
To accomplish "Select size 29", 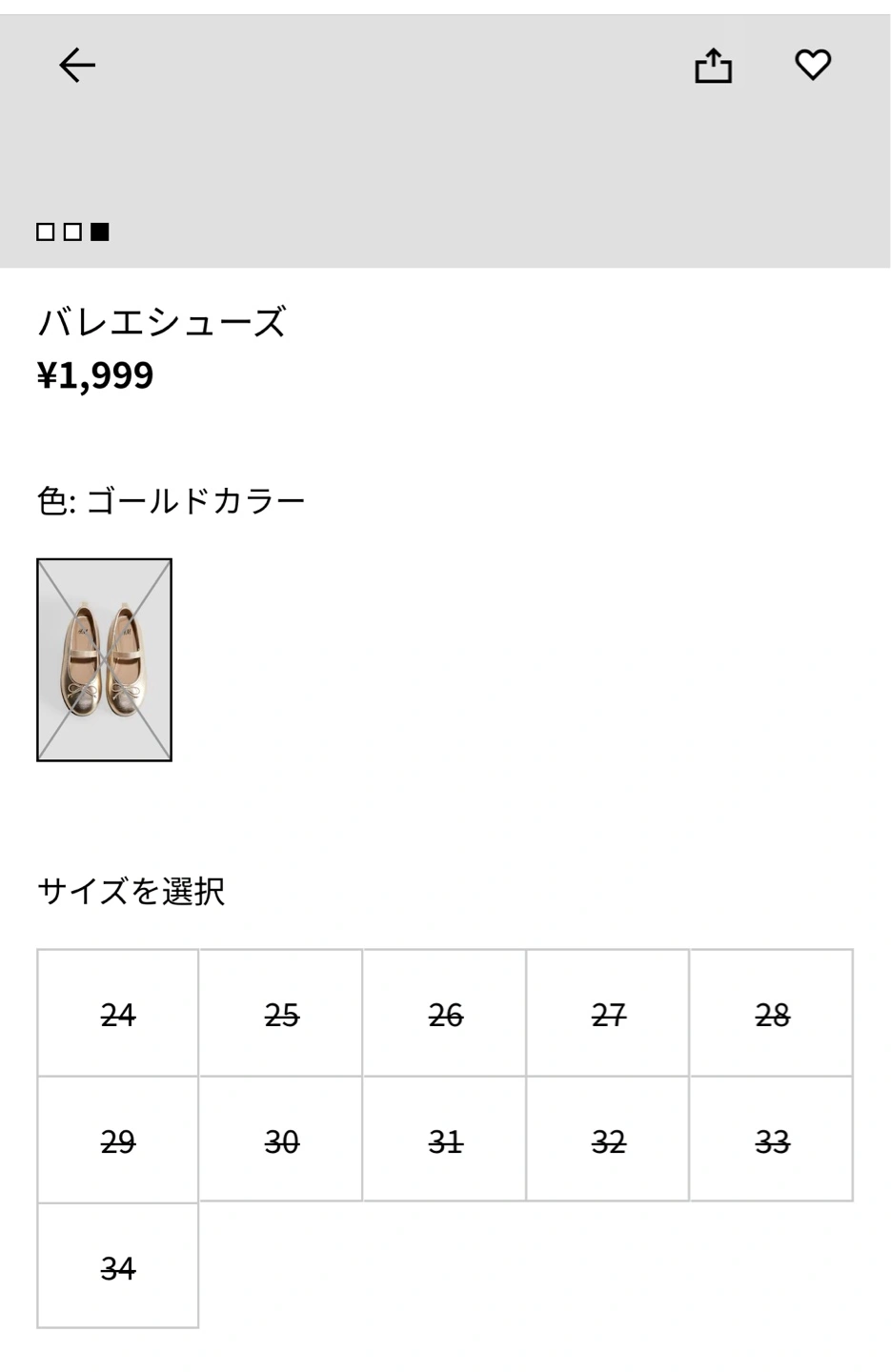I will point(118,1140).
